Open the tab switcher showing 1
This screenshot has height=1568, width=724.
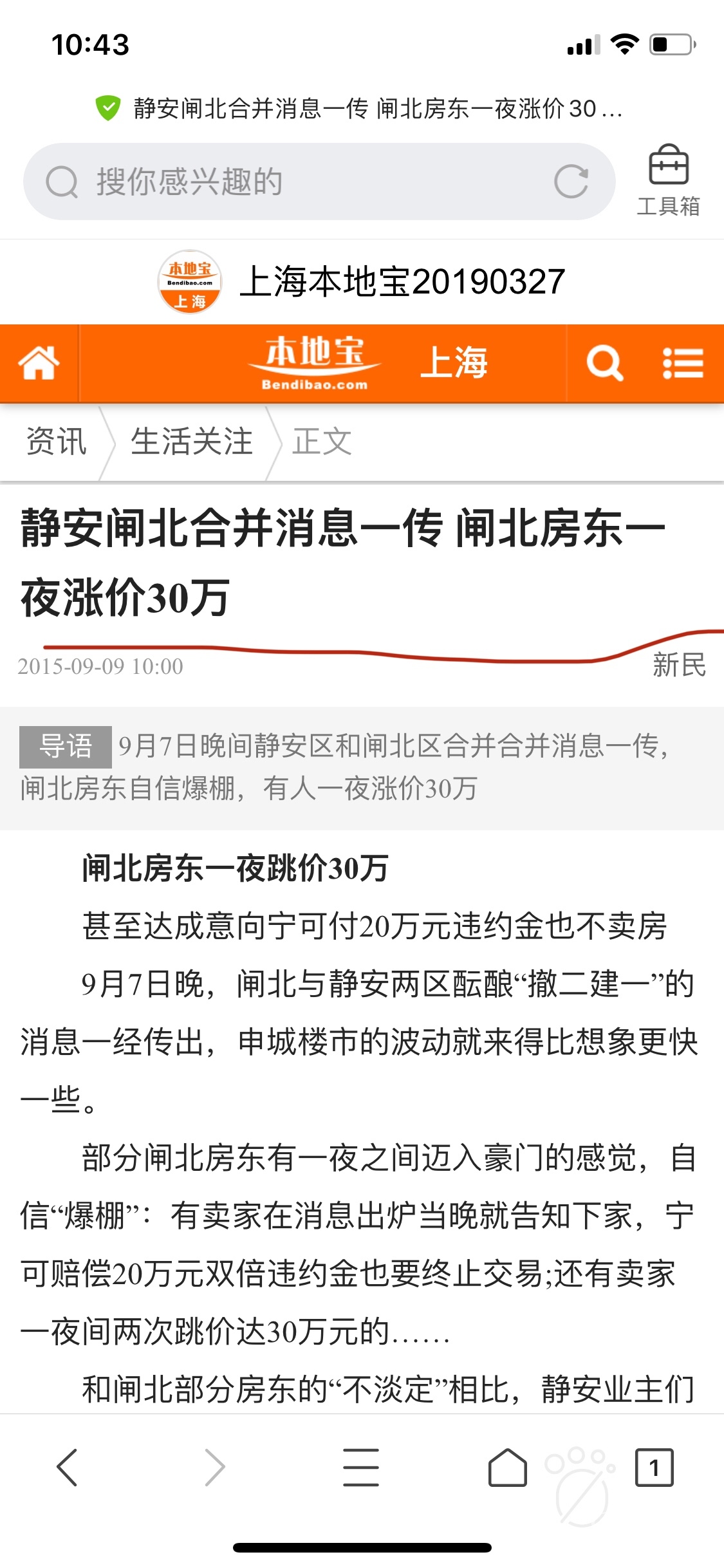(x=654, y=1468)
